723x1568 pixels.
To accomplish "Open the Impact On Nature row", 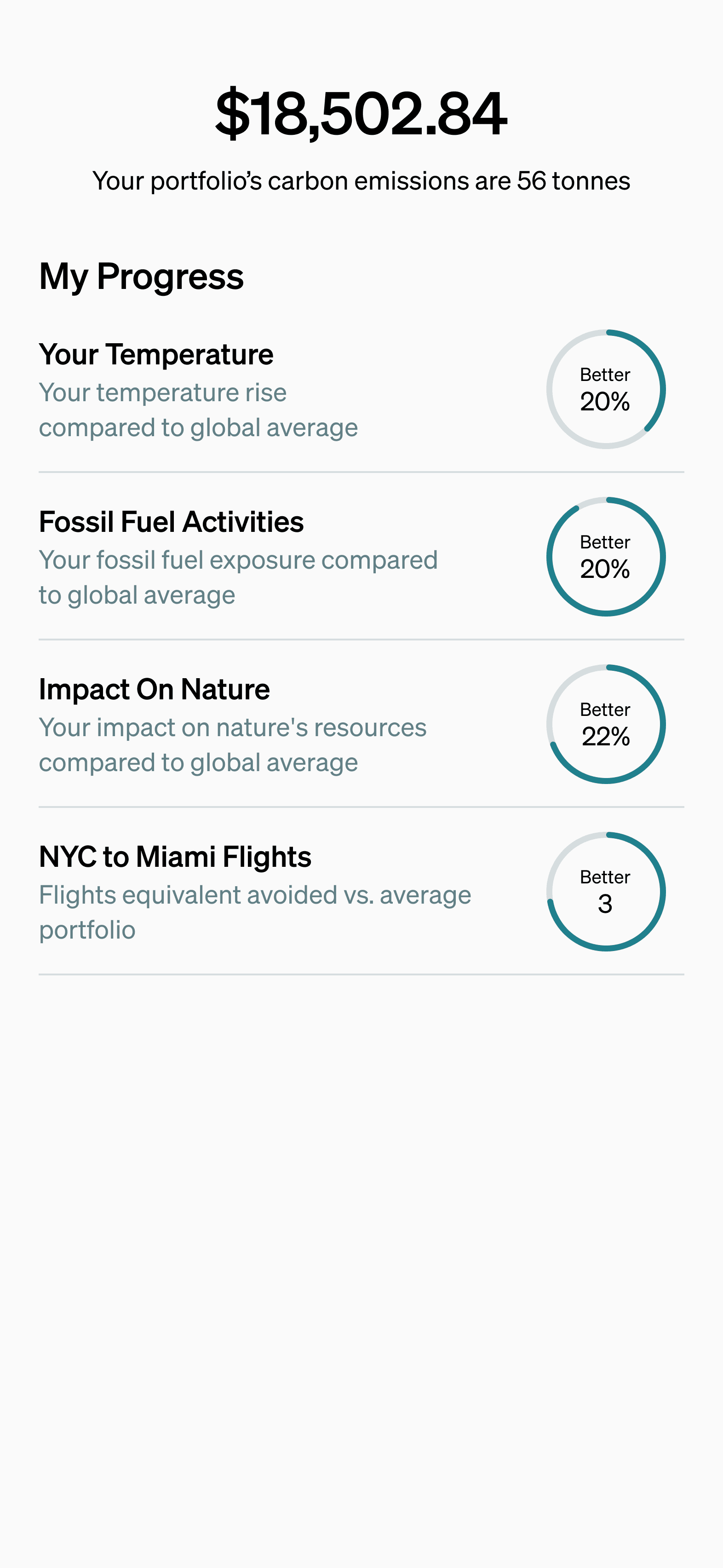I will [x=361, y=724].
